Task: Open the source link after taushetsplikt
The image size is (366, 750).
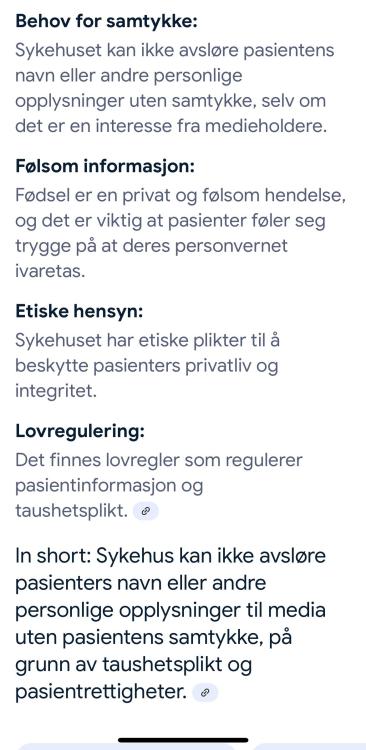Action: coord(146,511)
